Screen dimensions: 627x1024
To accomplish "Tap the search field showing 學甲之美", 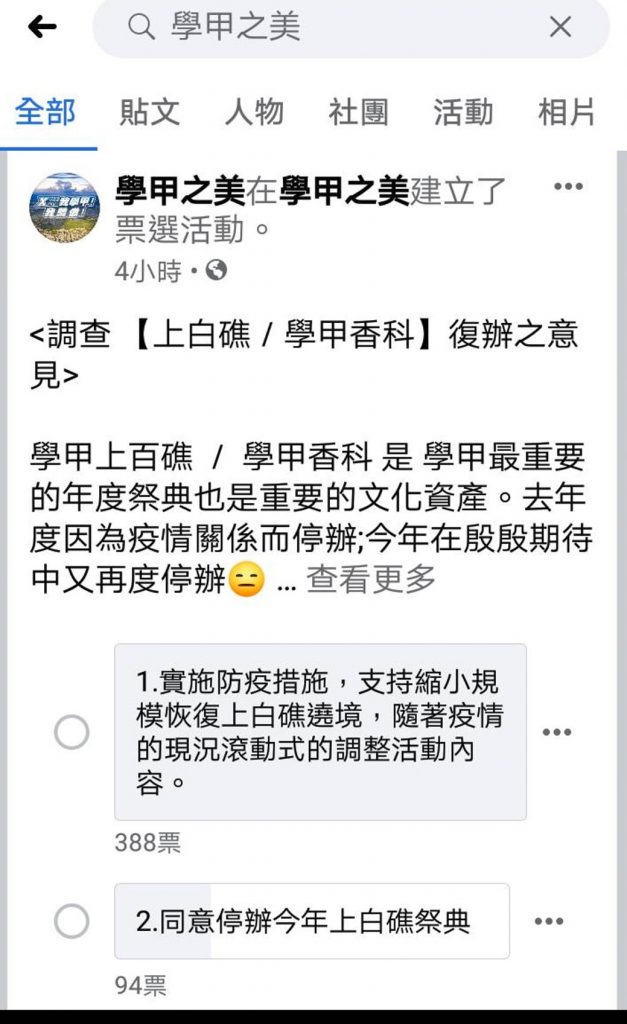I will click(330, 28).
